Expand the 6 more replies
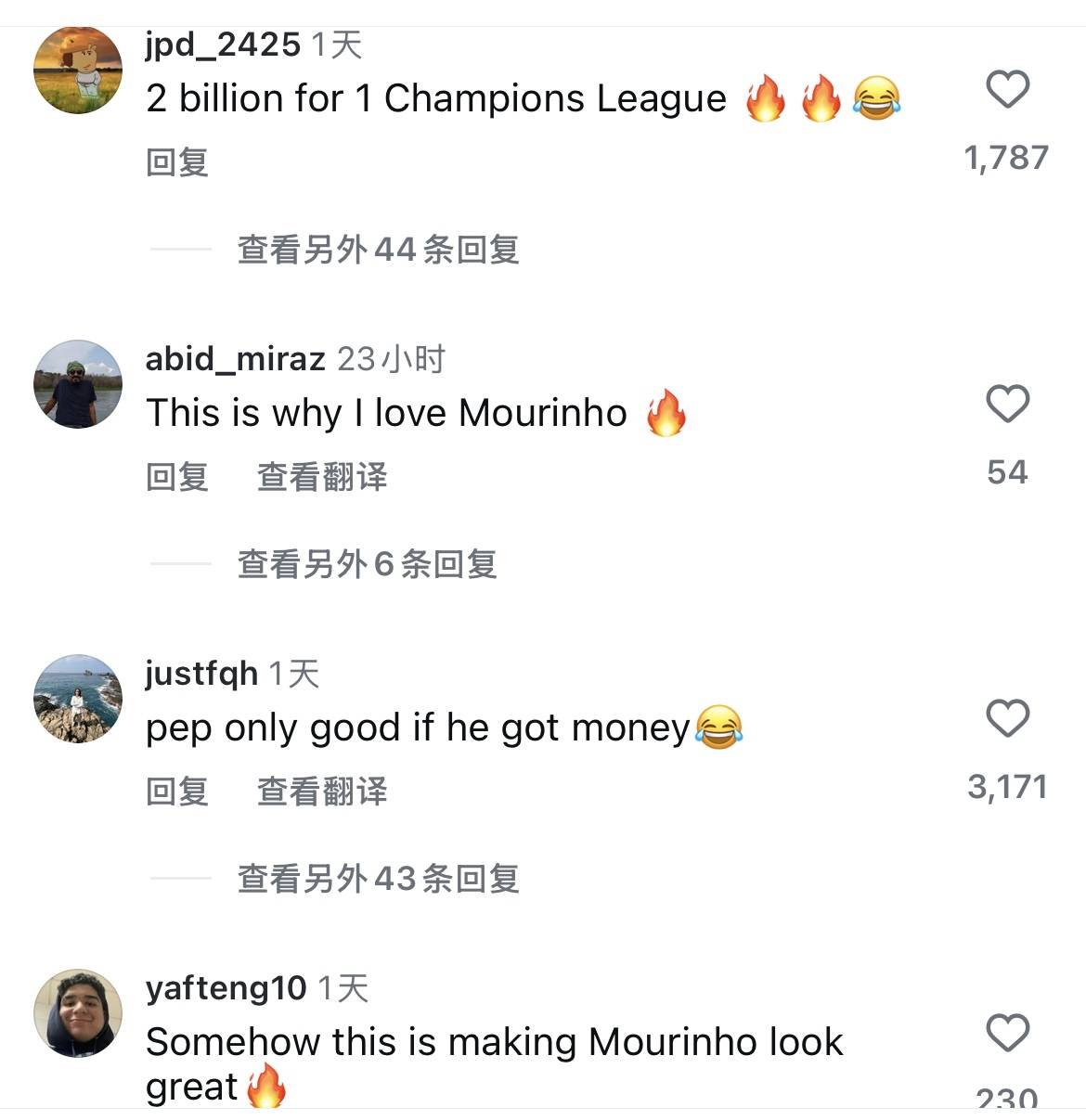 click(x=367, y=564)
